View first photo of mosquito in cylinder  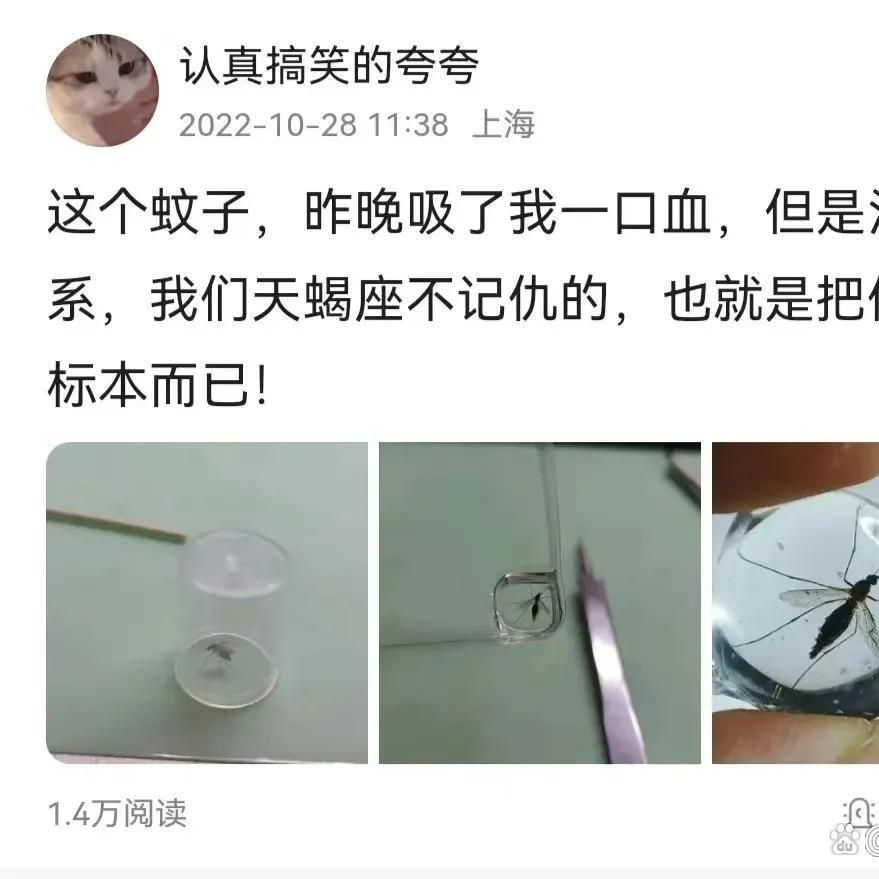pyautogui.click(x=207, y=603)
